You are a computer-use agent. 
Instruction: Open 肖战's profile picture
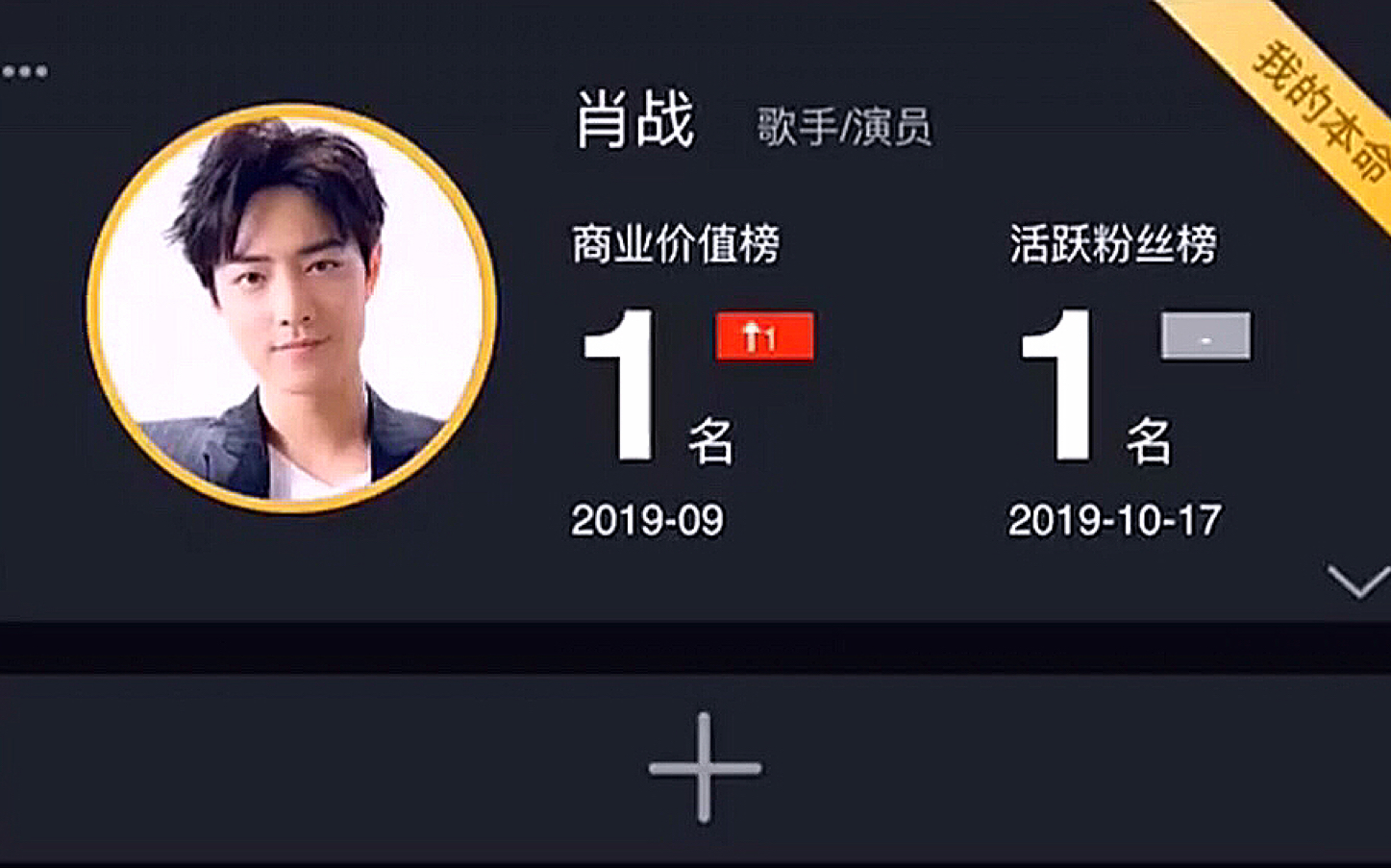(x=291, y=308)
